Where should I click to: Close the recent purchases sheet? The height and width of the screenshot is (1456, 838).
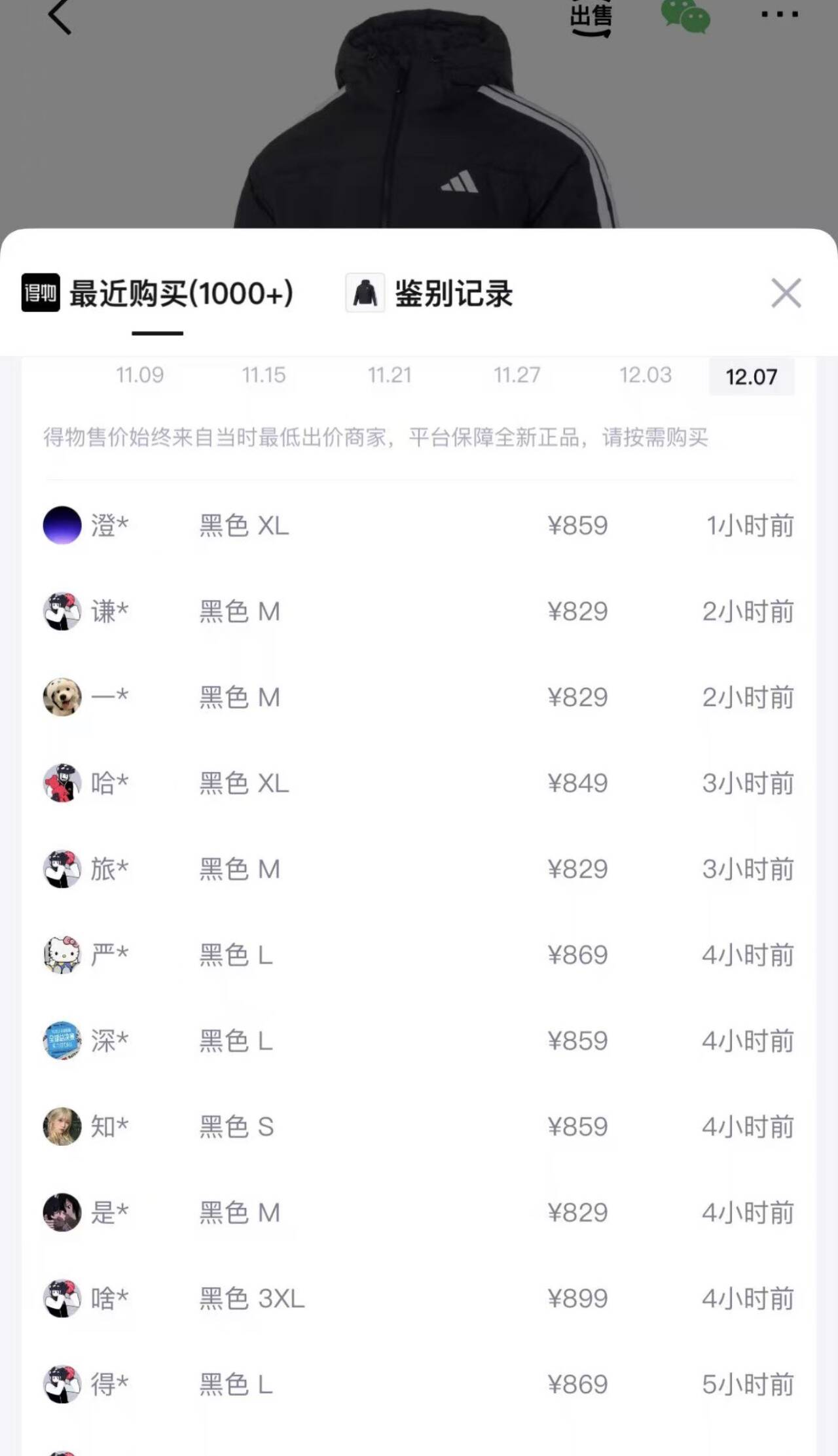tap(786, 293)
